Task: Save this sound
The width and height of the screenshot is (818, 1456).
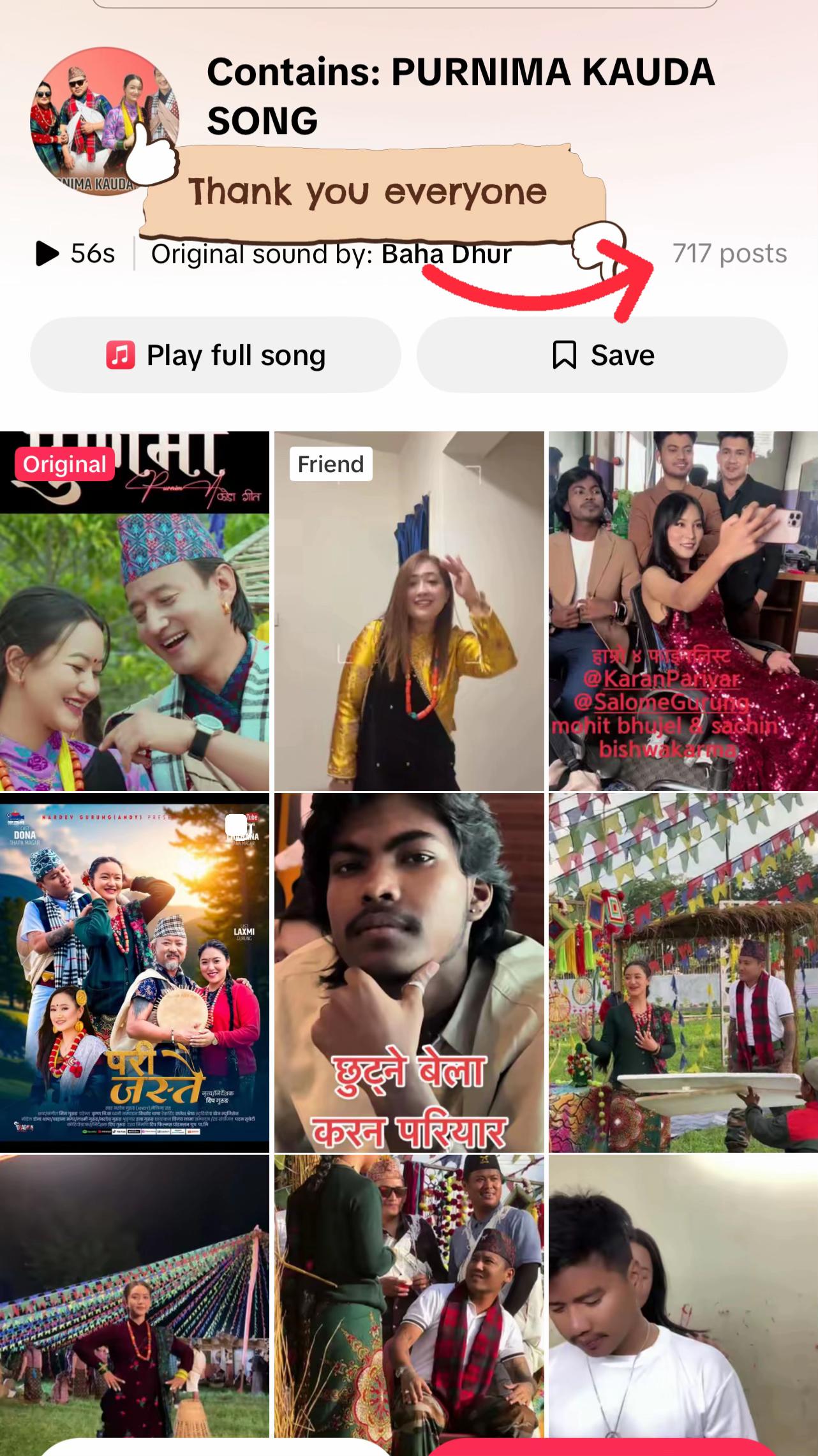Action: pyautogui.click(x=602, y=355)
